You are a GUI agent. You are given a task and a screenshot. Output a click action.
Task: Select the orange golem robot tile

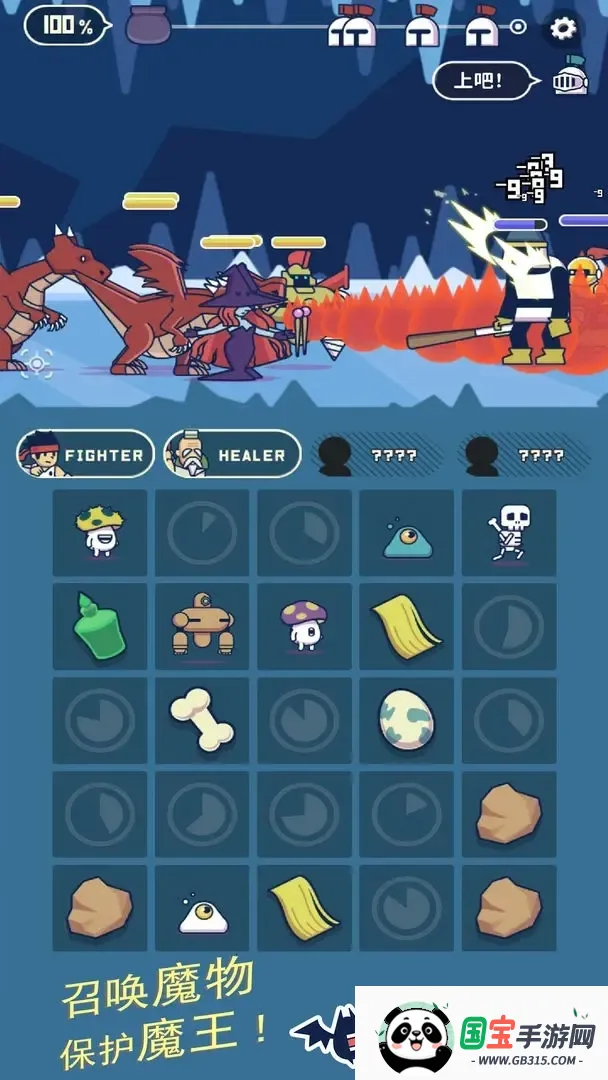tap(202, 627)
